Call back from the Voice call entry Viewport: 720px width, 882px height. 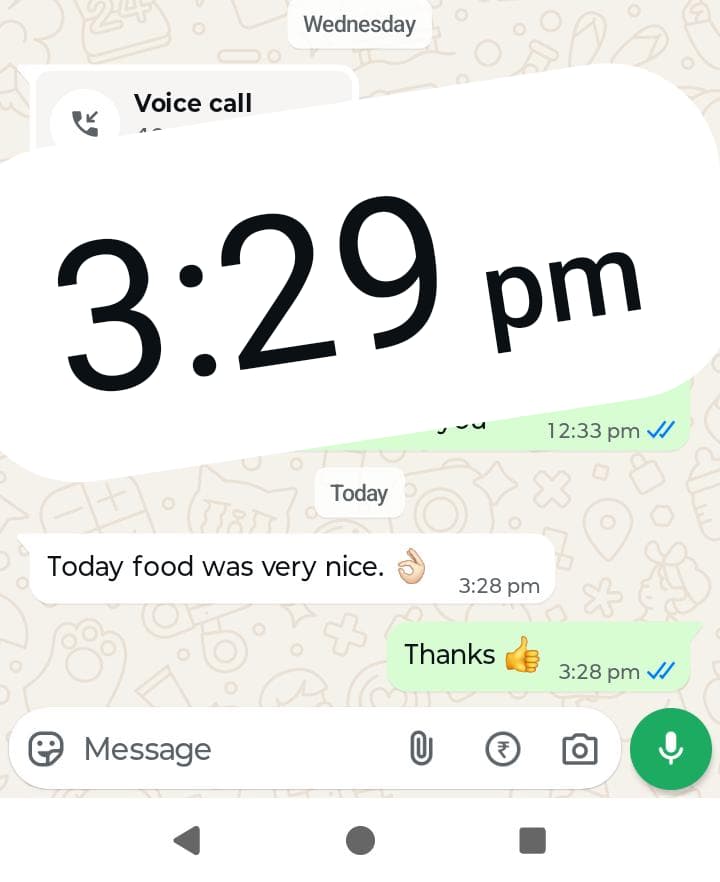(86, 122)
